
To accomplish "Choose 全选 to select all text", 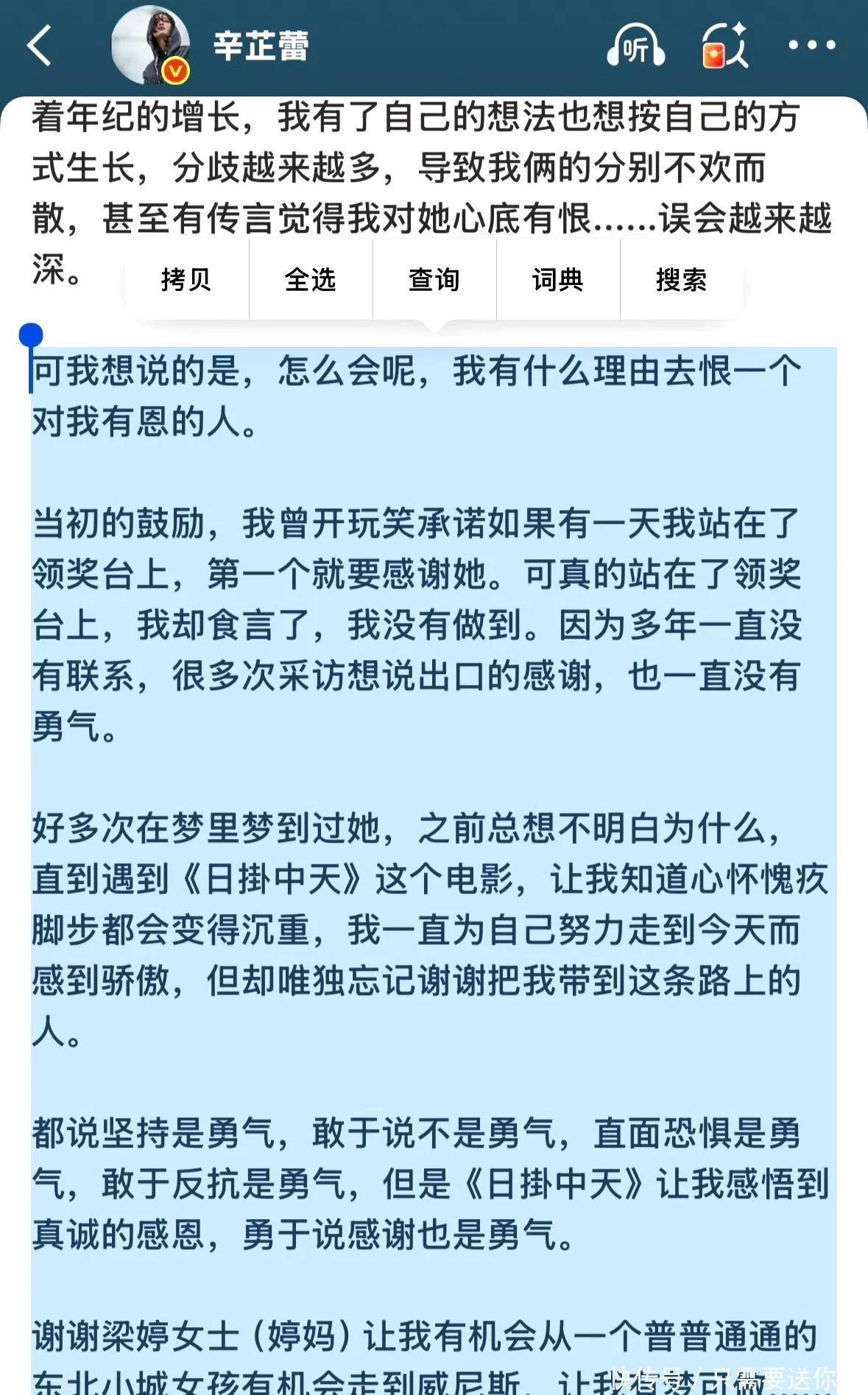I will click(x=310, y=280).
